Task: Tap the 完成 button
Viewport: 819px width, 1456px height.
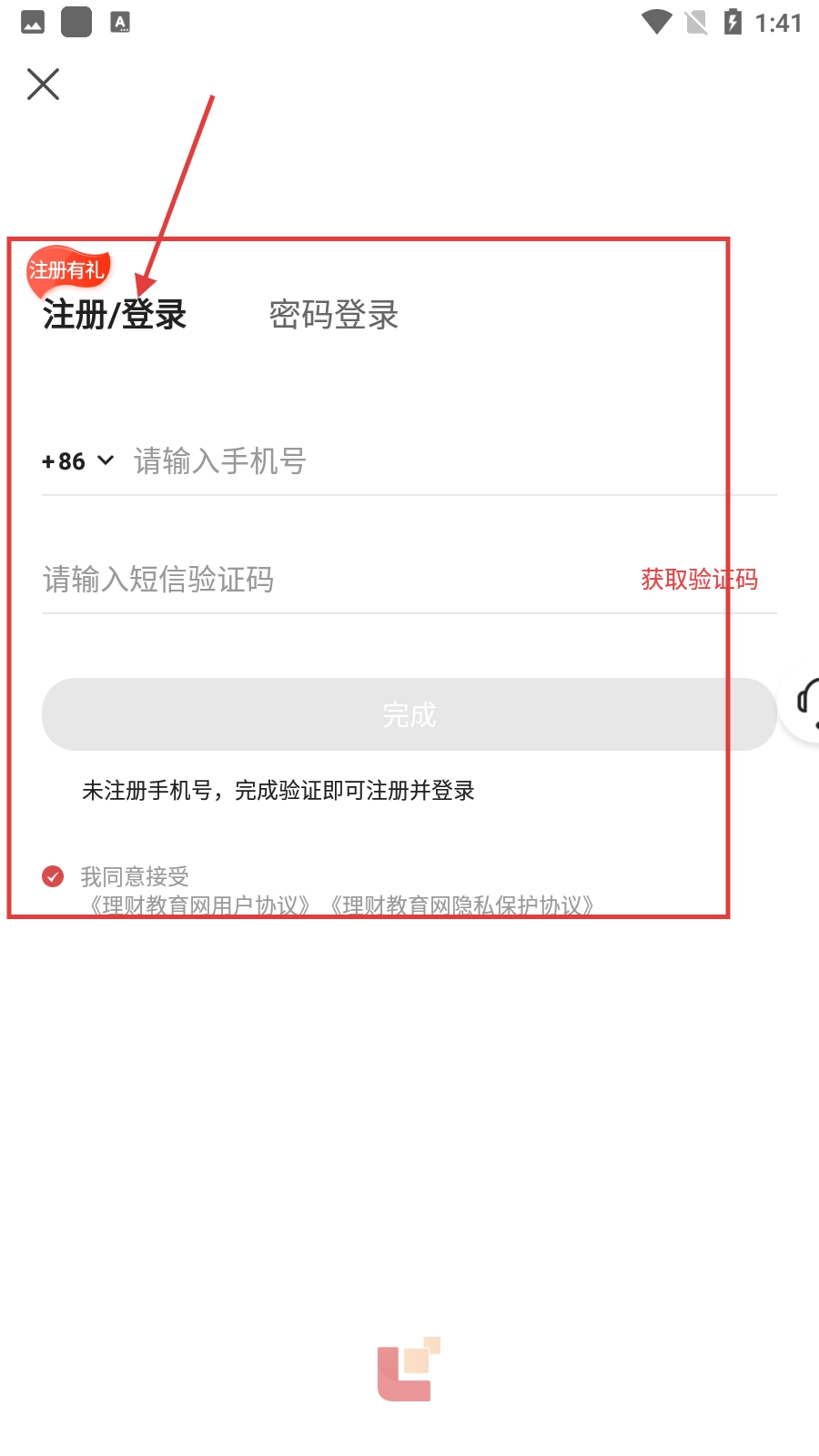Action: (x=409, y=715)
